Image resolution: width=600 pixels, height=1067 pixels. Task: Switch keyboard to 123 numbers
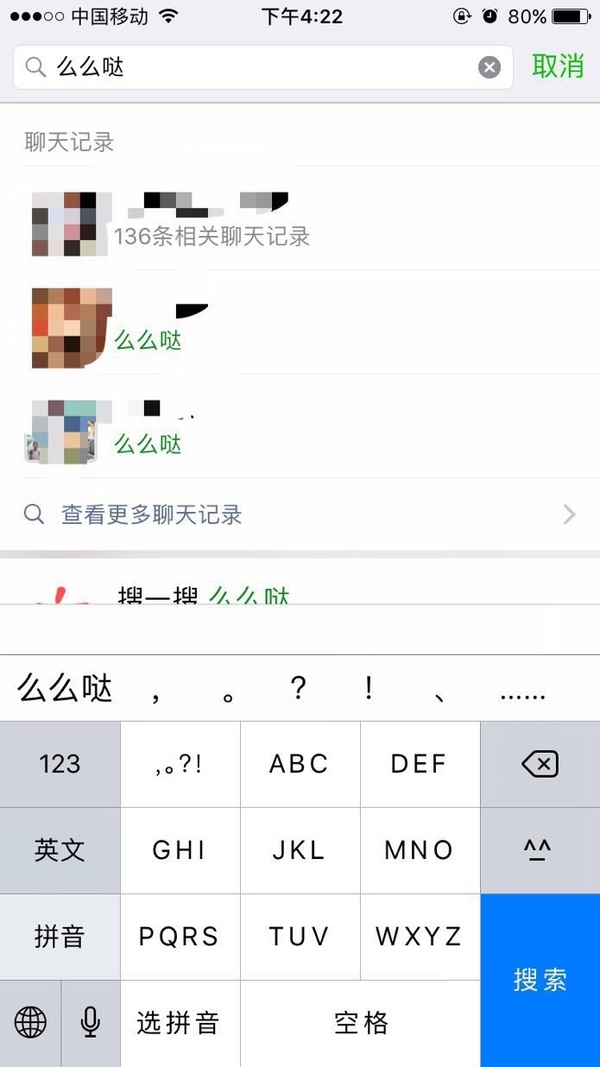click(x=60, y=765)
